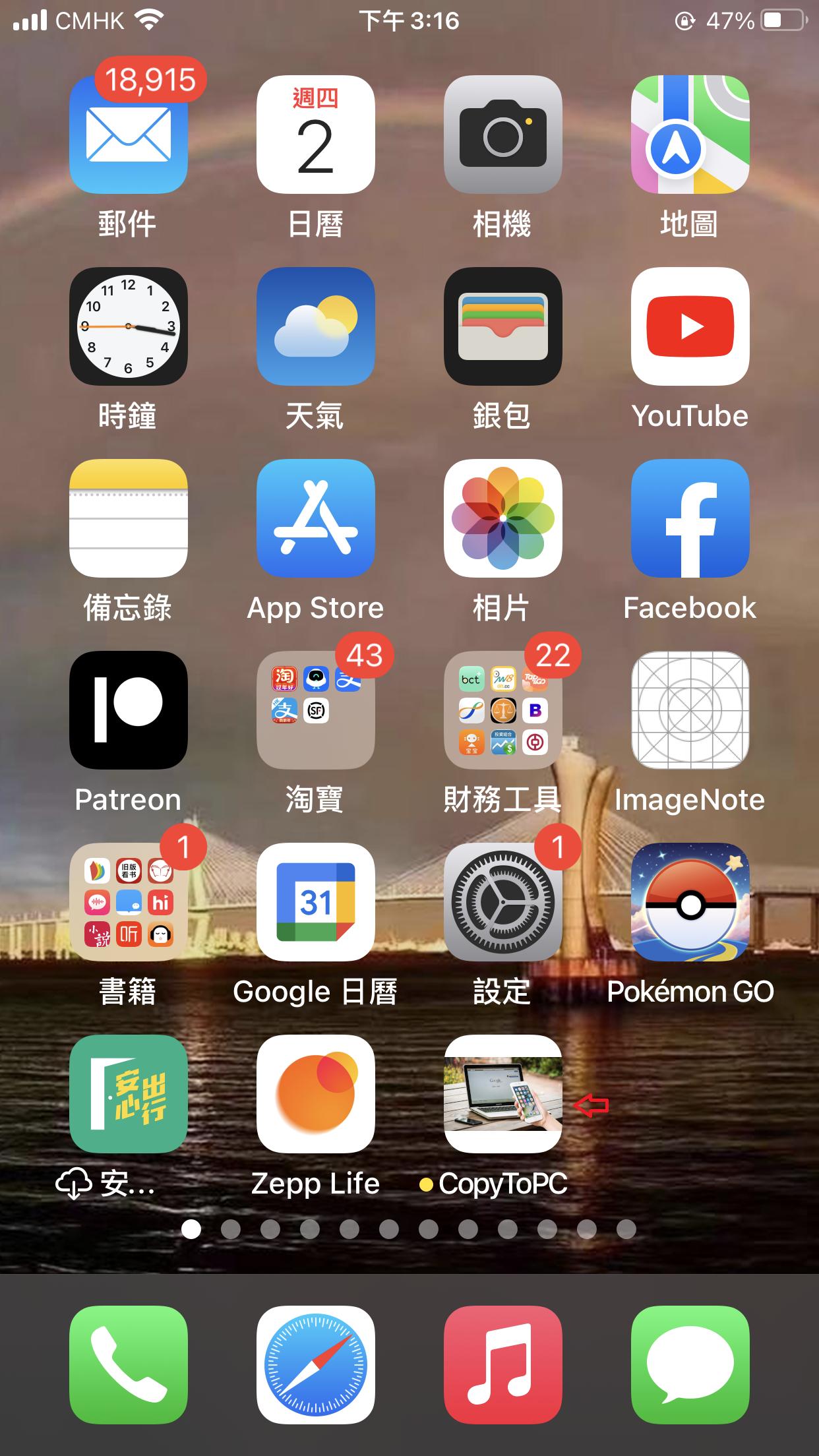Launch the Camera app (相機)
The image size is (819, 1456).
pos(503,135)
